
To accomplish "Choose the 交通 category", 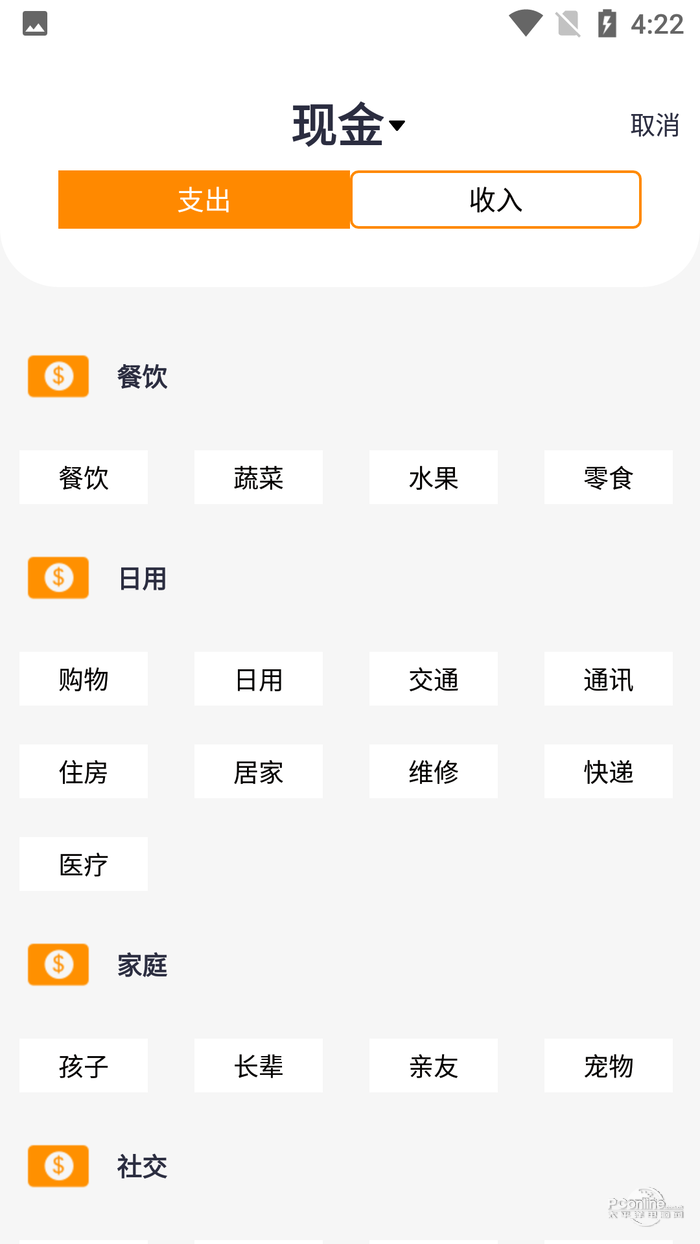I will (433, 680).
